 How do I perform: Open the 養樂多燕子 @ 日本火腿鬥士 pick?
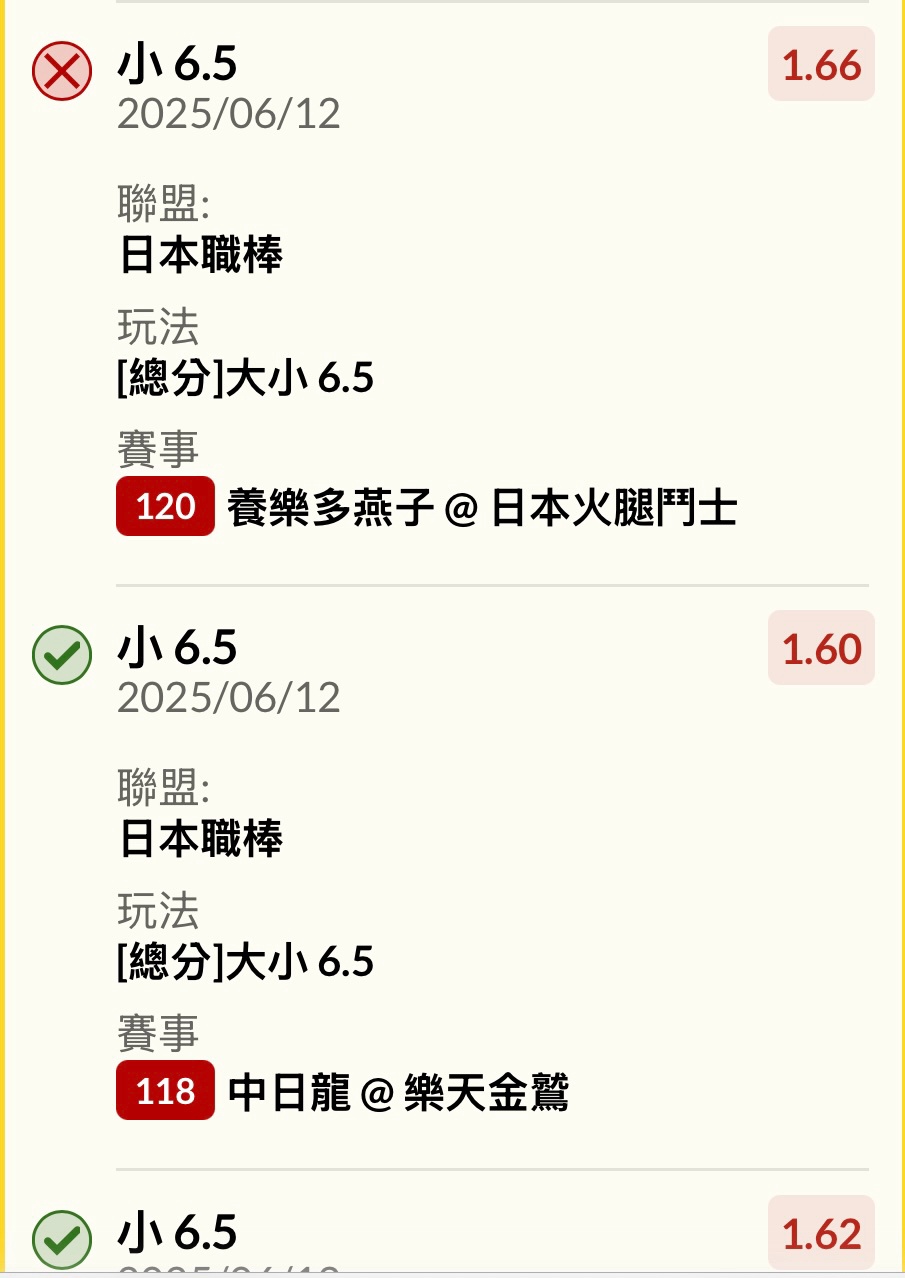pyautogui.click(x=482, y=508)
